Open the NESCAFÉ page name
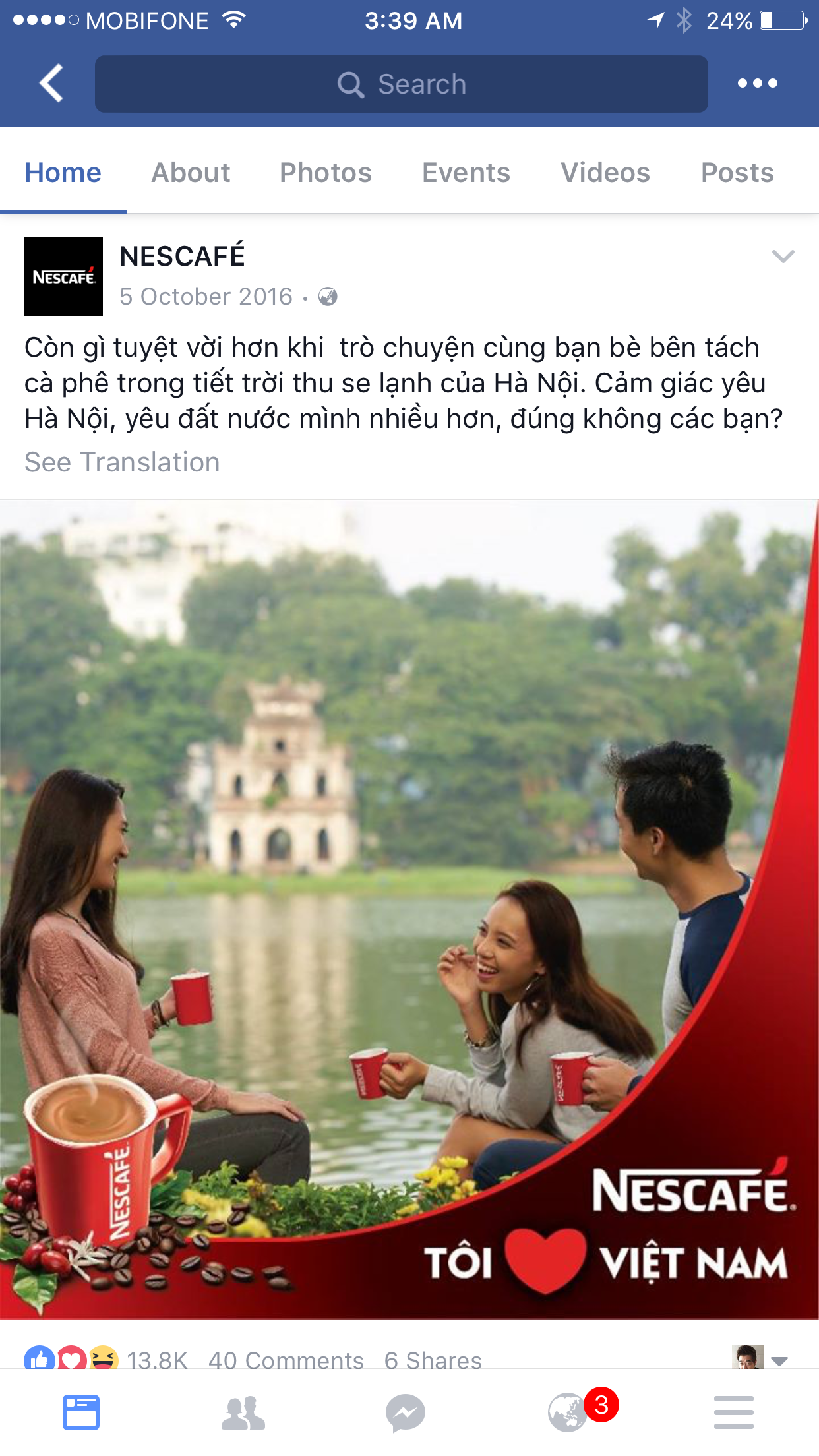This screenshot has height=1456, width=819. 182,257
